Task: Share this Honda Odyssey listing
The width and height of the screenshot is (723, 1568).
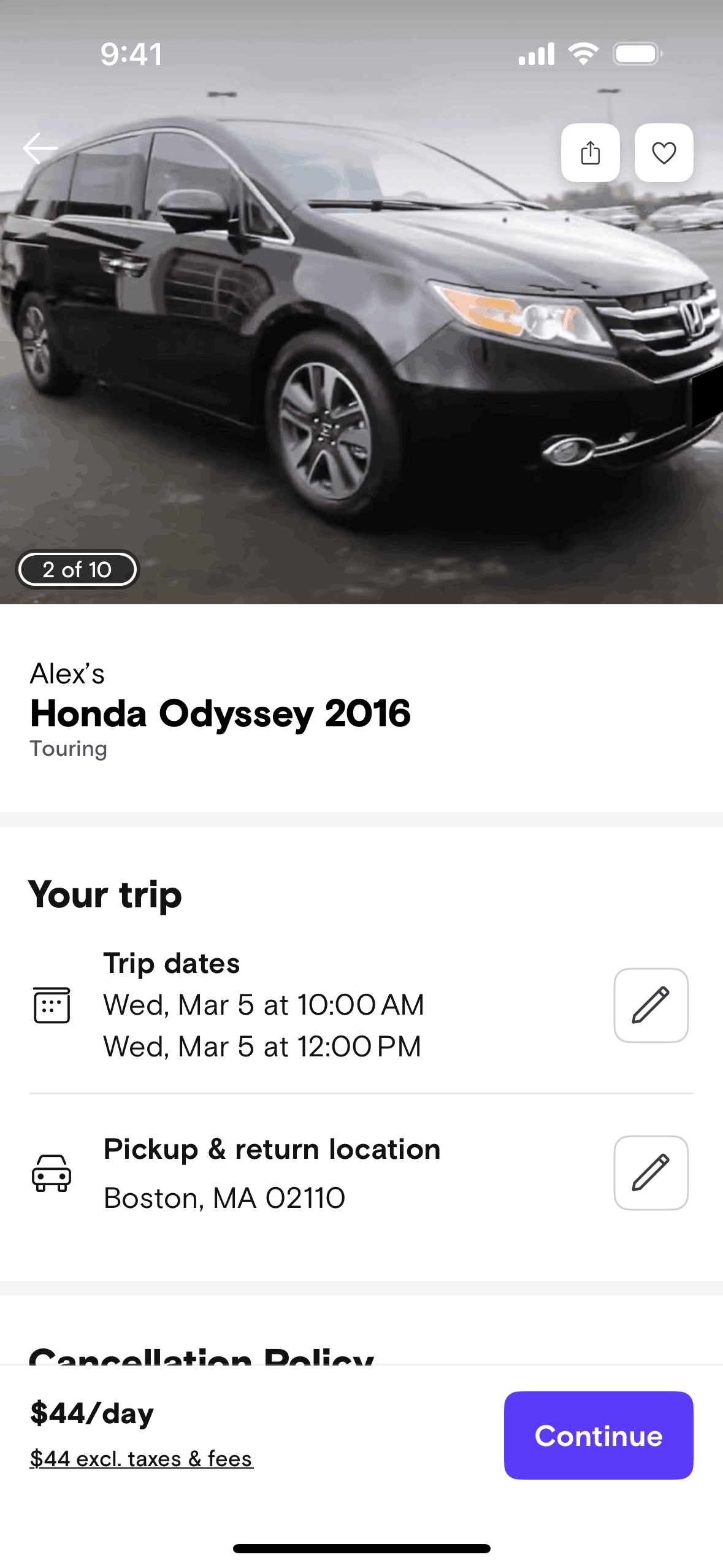Action: pos(590,153)
